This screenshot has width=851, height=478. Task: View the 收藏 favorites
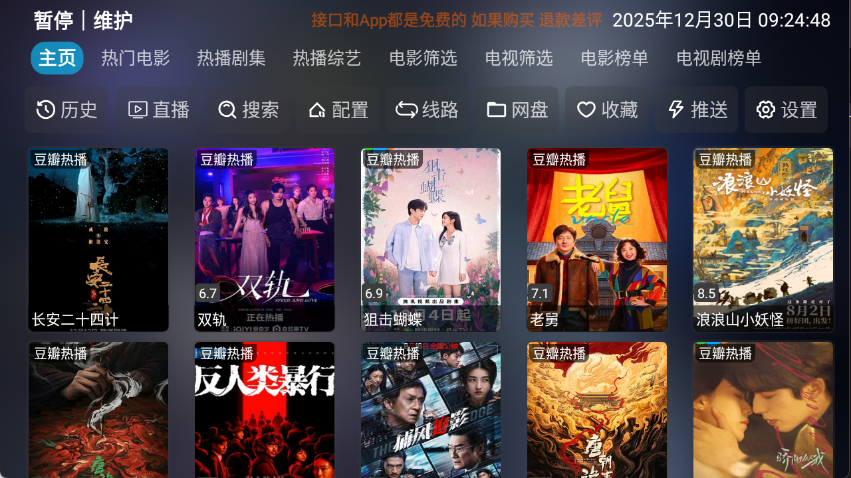pyautogui.click(x=608, y=110)
